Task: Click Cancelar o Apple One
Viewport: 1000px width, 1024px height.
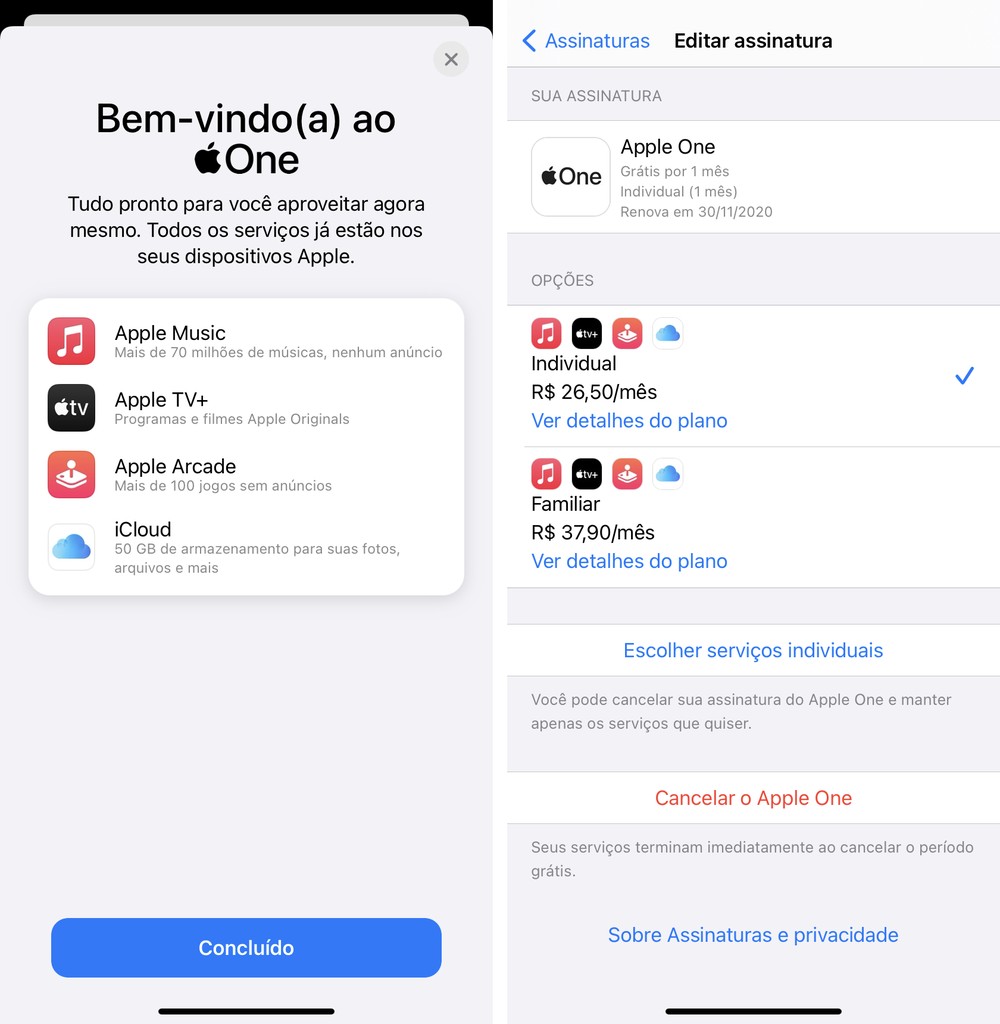Action: 752,798
